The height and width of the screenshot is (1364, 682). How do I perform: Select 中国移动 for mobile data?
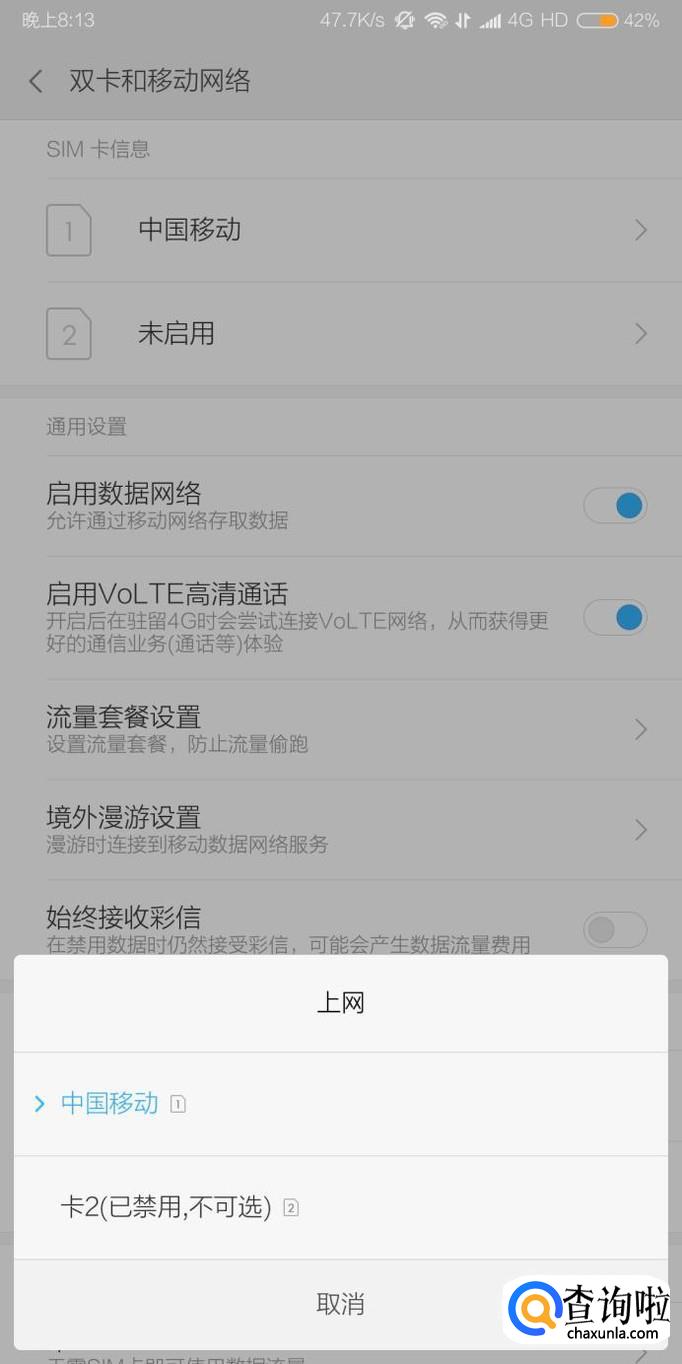tap(340, 1104)
